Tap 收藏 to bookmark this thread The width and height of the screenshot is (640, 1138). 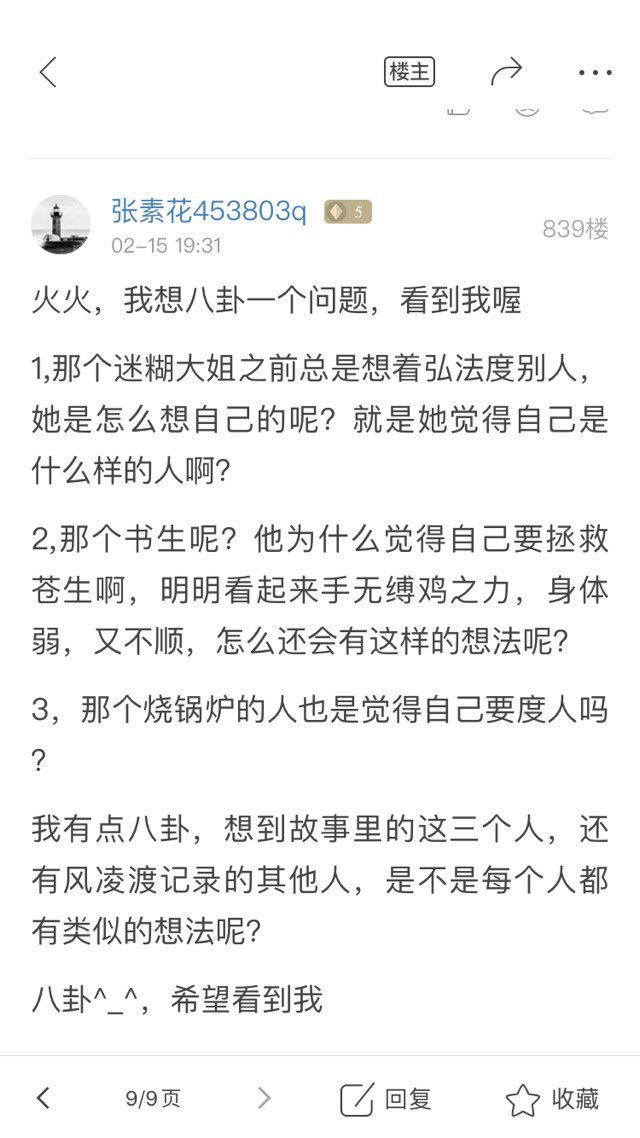pos(552,1099)
